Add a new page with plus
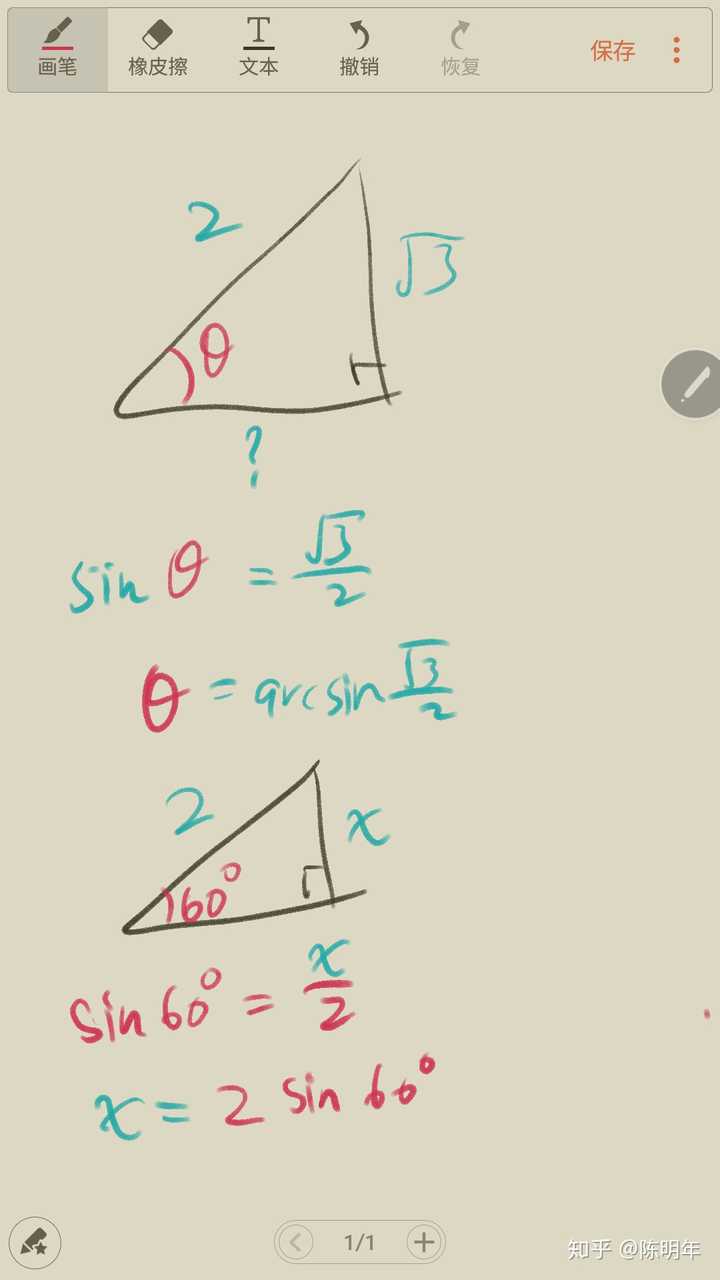The image size is (720, 1280). 424,1242
